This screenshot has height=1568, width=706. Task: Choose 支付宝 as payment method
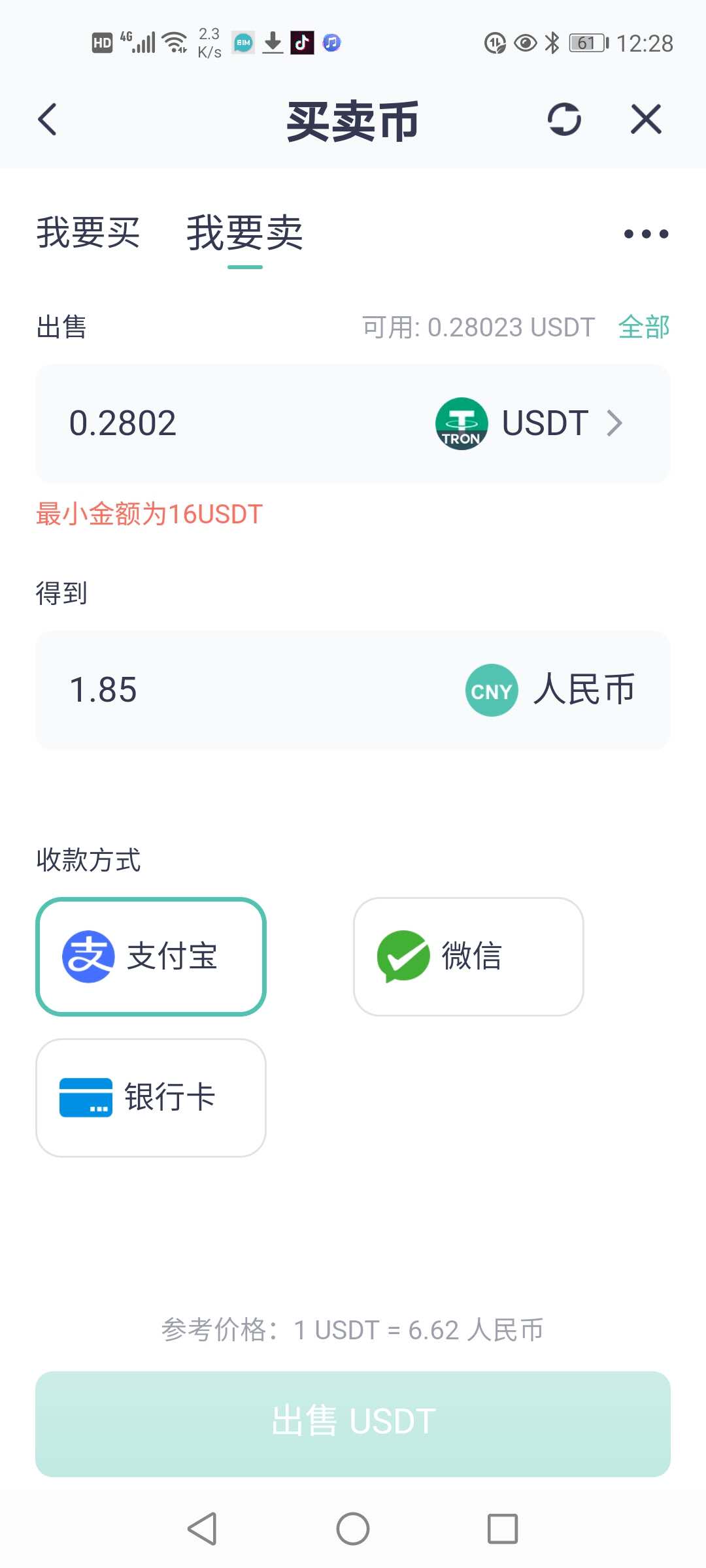coord(151,956)
